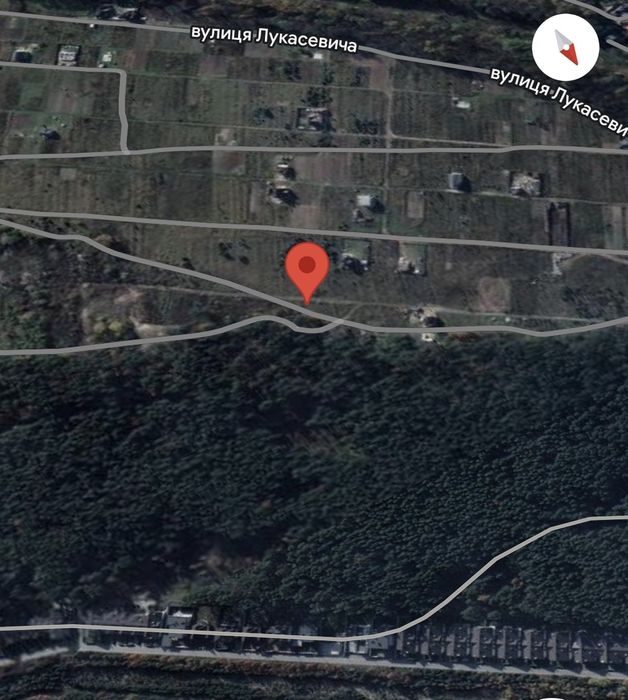Screen dimensions: 628x700
Task: Select the red location pin
Action: click(x=307, y=268)
